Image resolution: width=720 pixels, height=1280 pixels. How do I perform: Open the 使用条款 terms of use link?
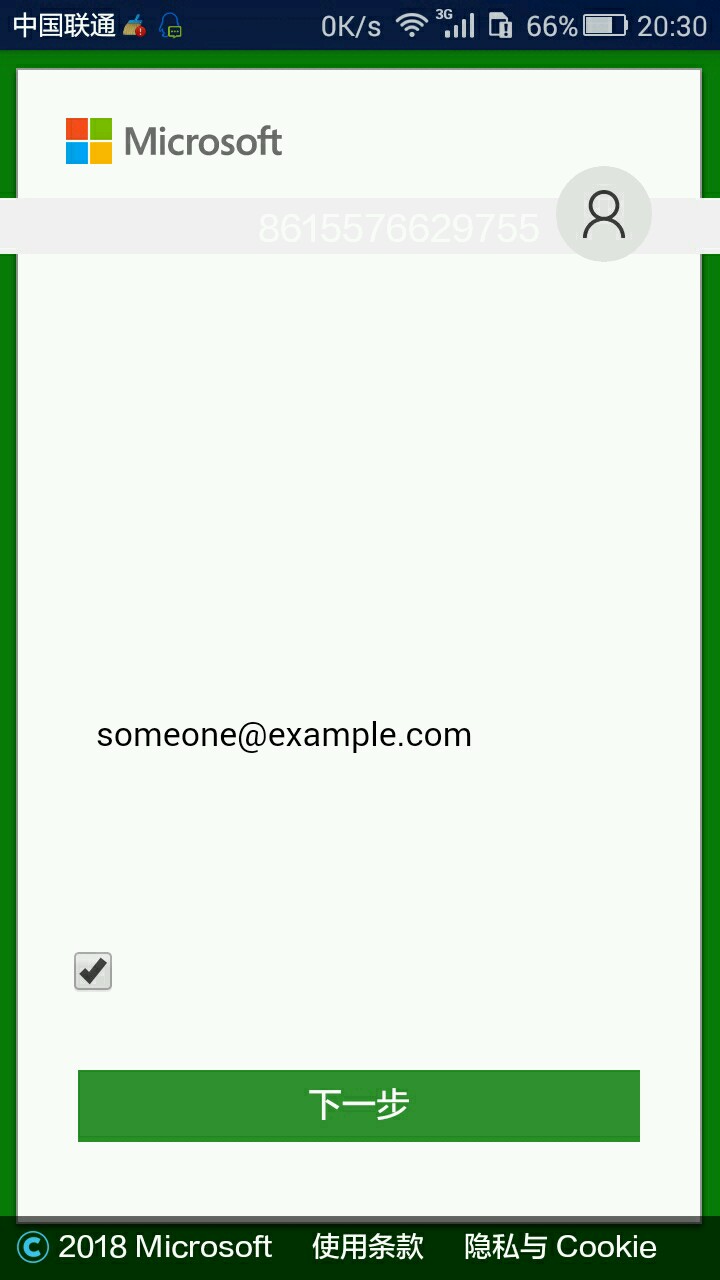coord(368,1247)
